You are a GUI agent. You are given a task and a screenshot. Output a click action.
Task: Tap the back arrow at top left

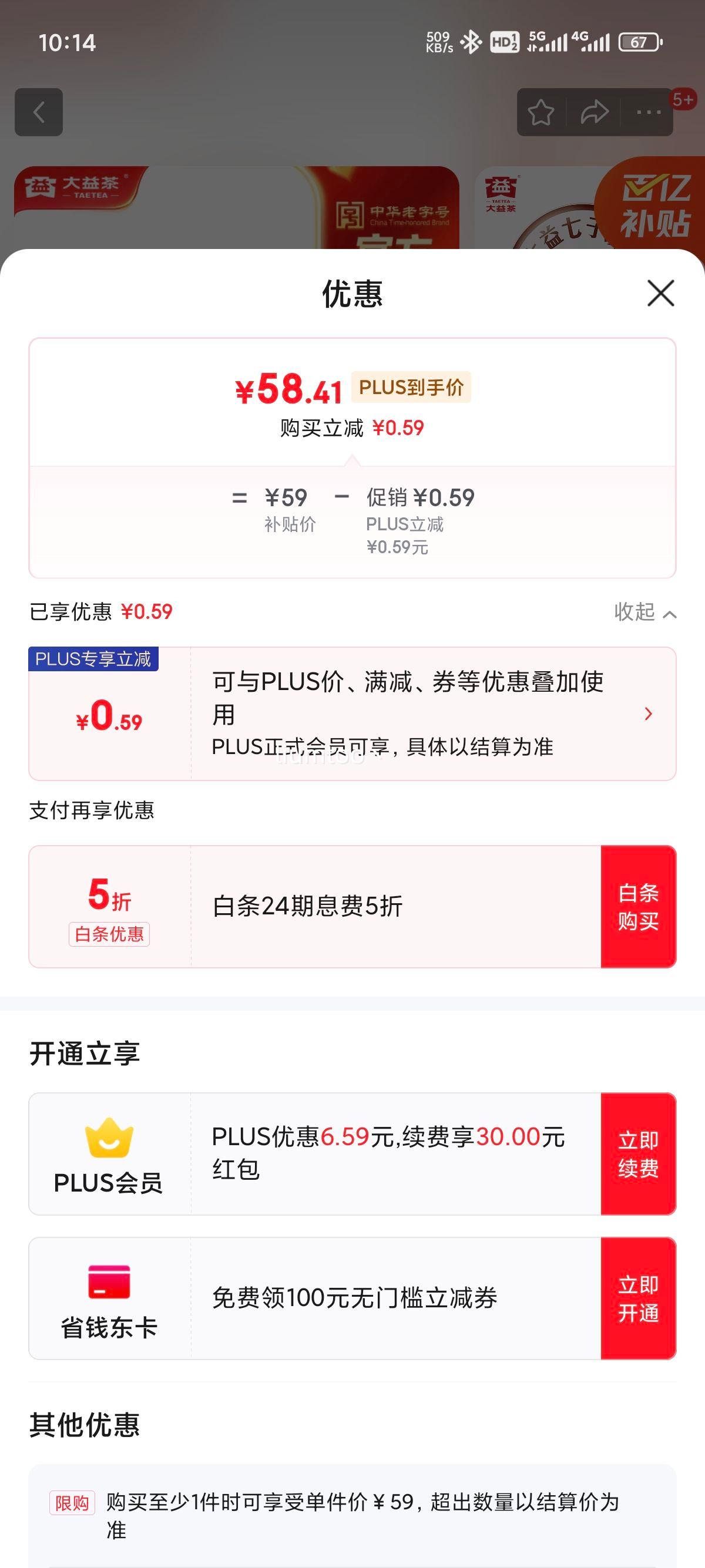39,113
